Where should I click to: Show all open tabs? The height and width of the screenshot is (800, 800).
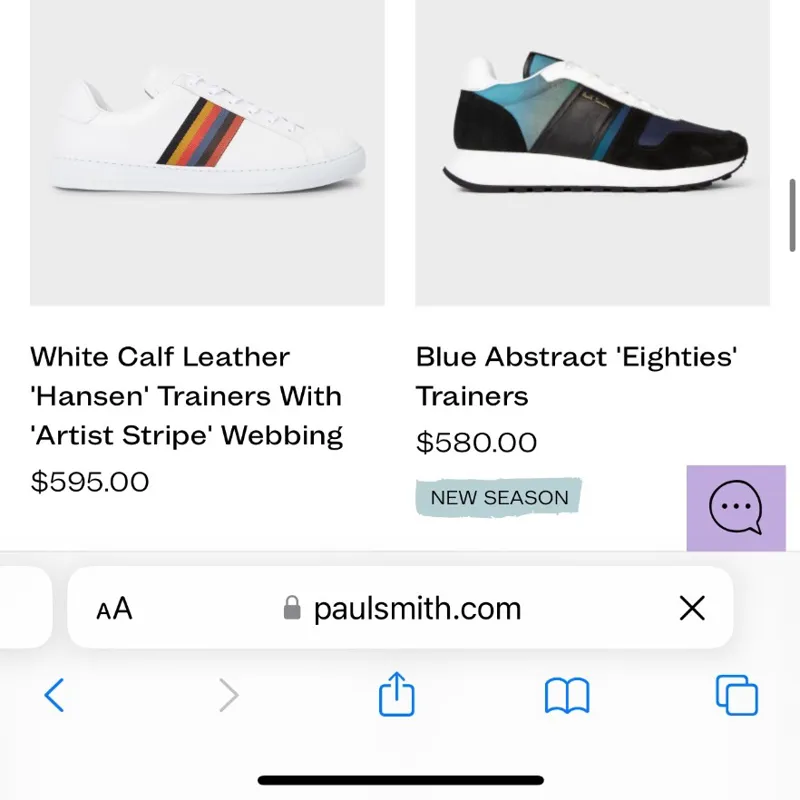click(737, 695)
